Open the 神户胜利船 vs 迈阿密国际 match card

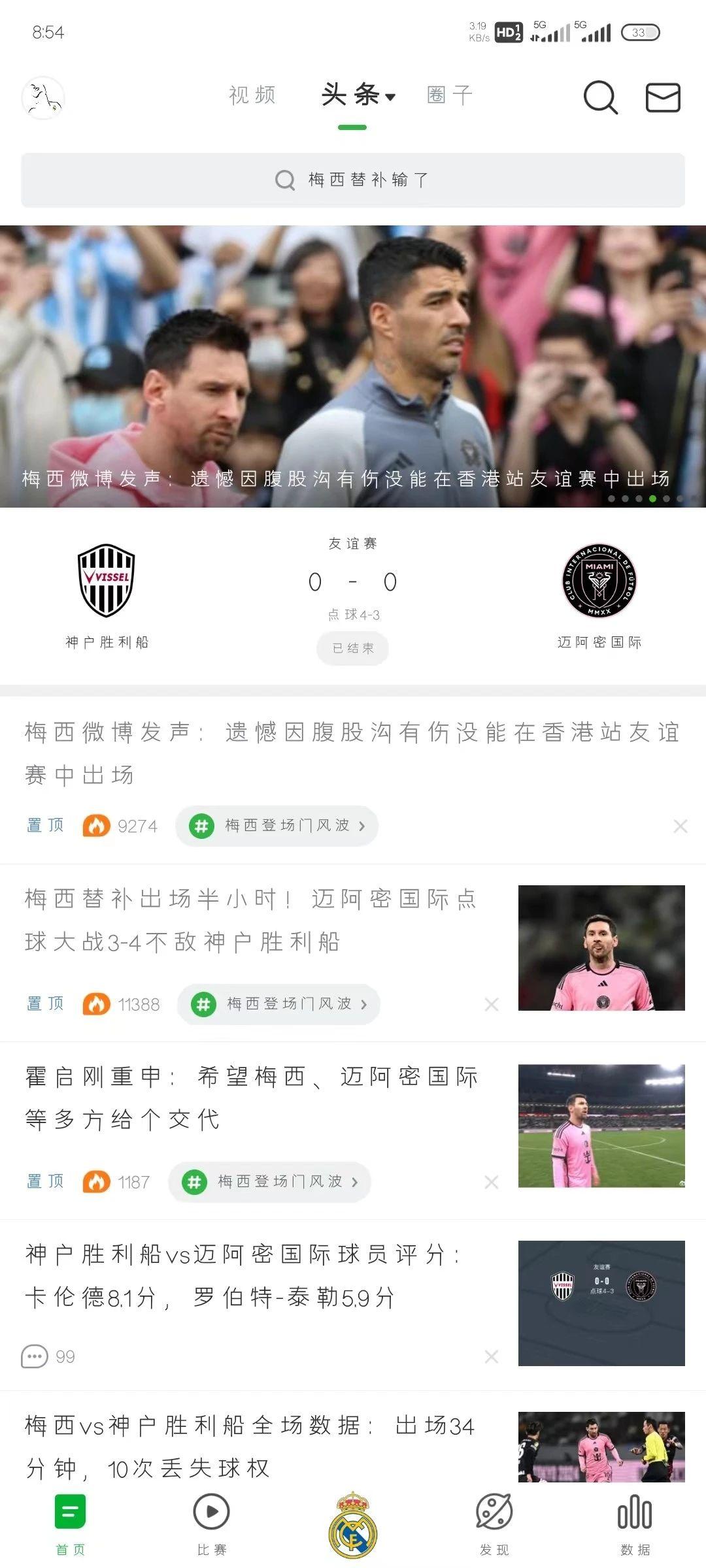tap(353, 596)
